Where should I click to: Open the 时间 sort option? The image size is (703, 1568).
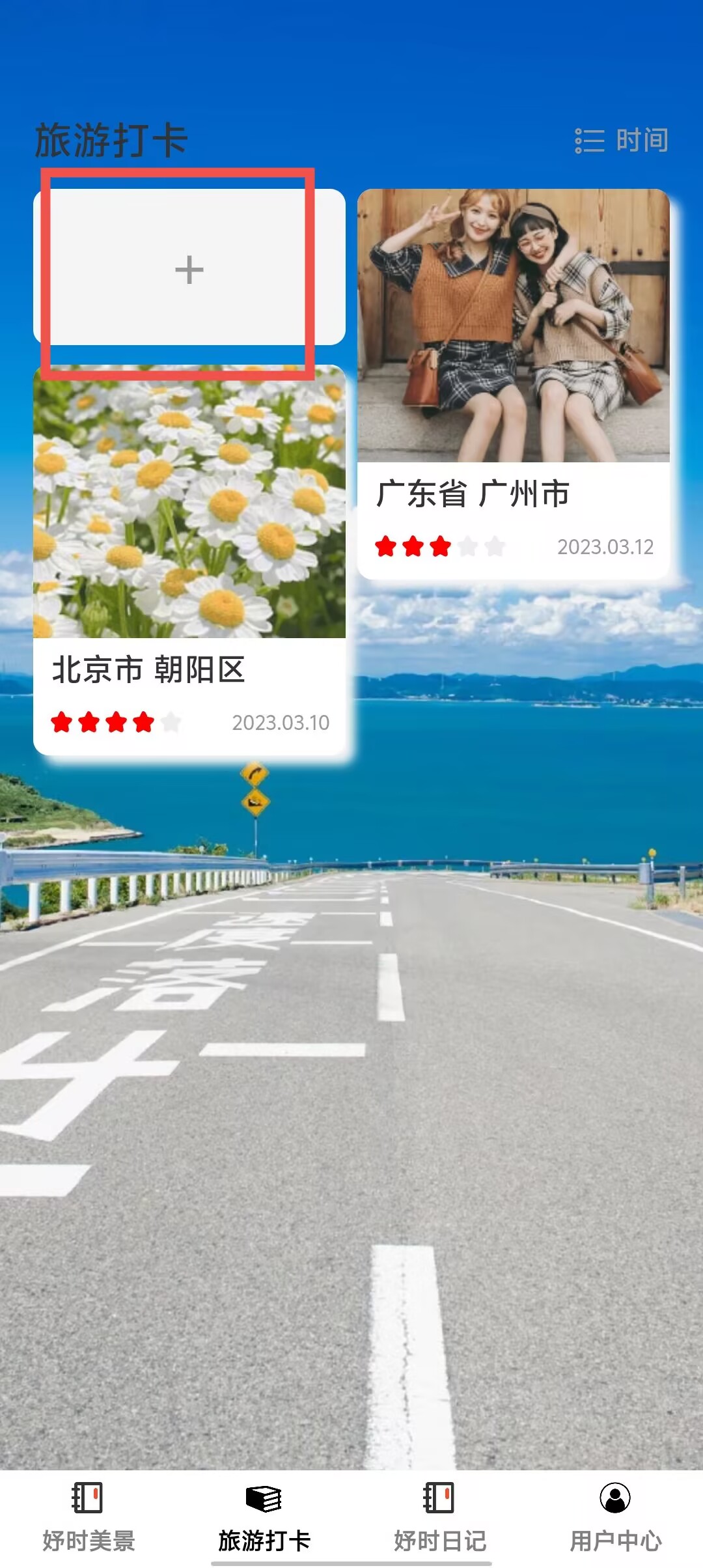(x=622, y=141)
